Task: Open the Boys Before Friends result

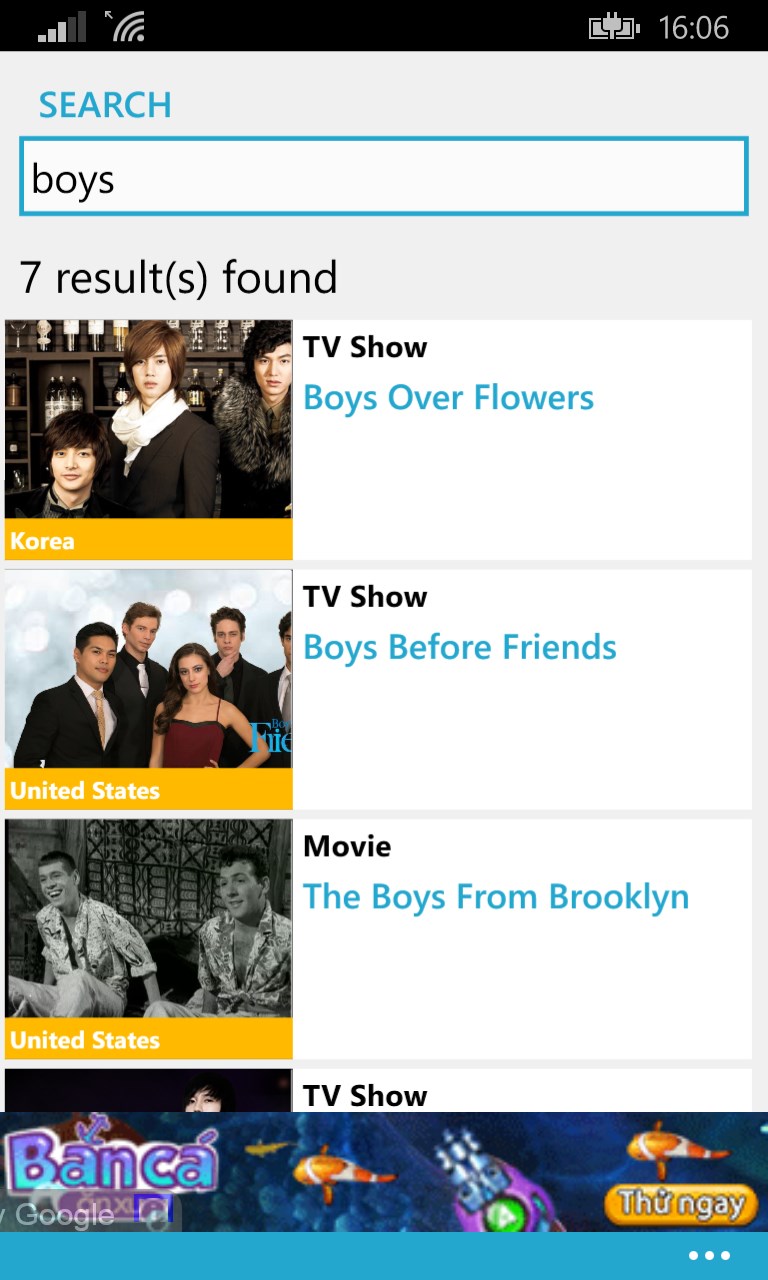Action: [459, 648]
